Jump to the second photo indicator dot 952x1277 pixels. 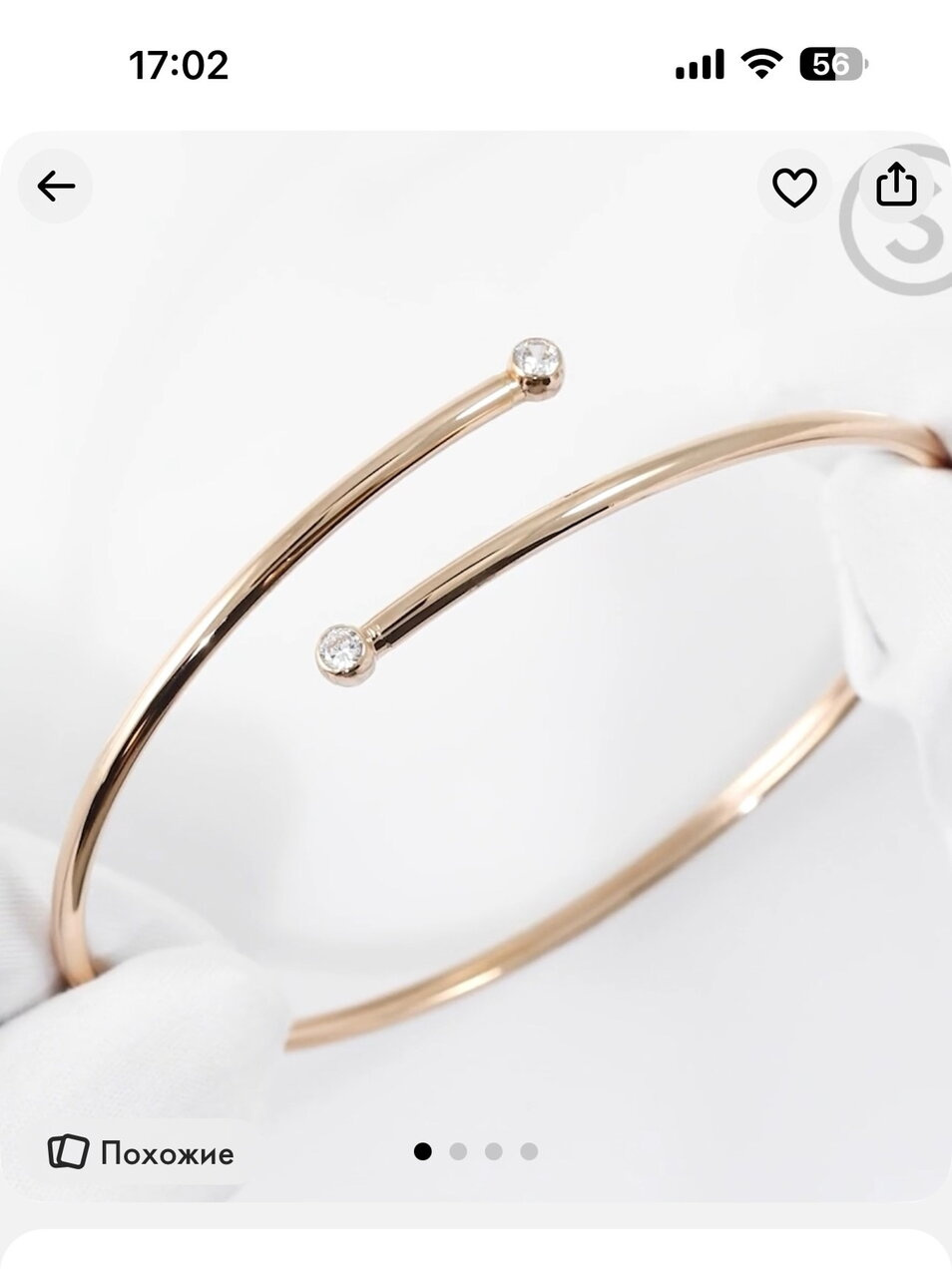coord(458,1151)
